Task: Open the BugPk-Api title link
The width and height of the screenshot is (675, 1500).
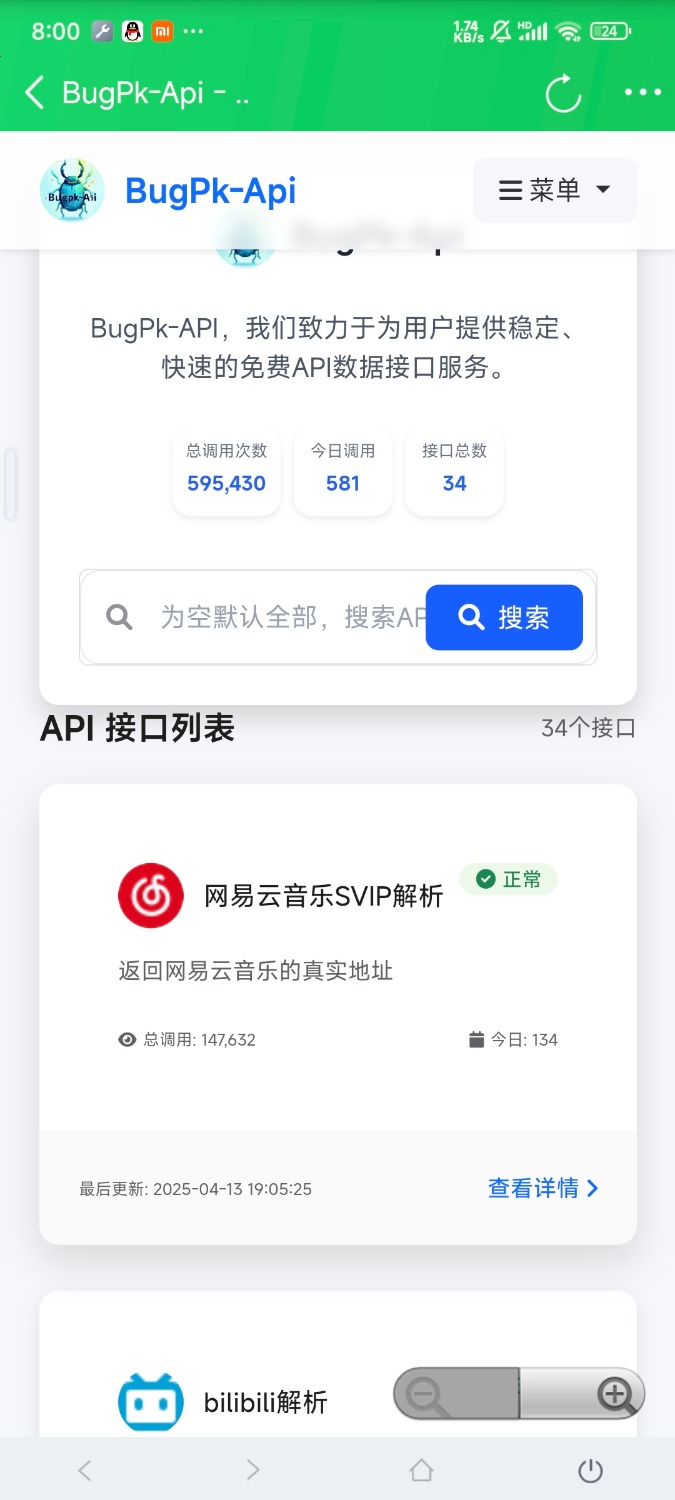Action: click(210, 190)
